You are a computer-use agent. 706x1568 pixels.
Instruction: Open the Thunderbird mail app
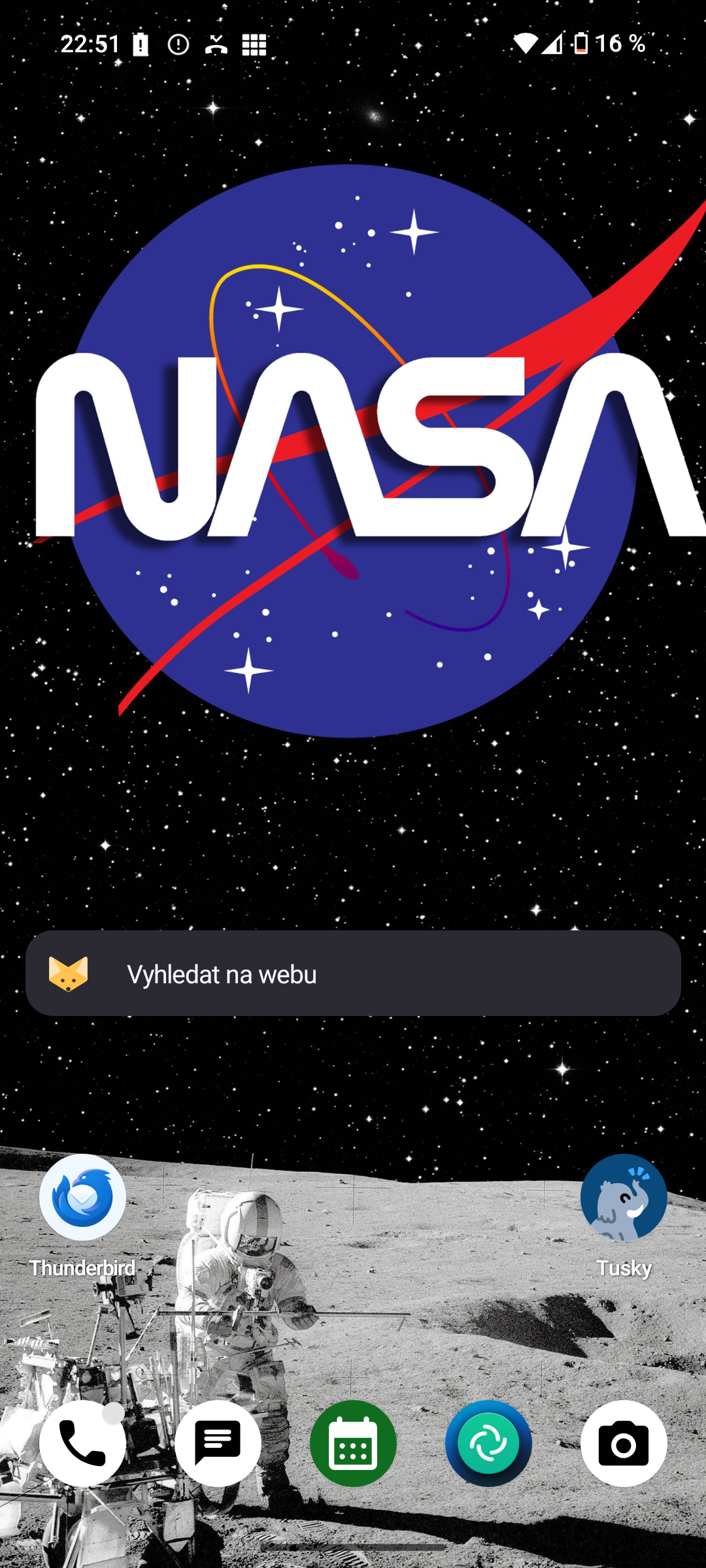[x=82, y=1197]
